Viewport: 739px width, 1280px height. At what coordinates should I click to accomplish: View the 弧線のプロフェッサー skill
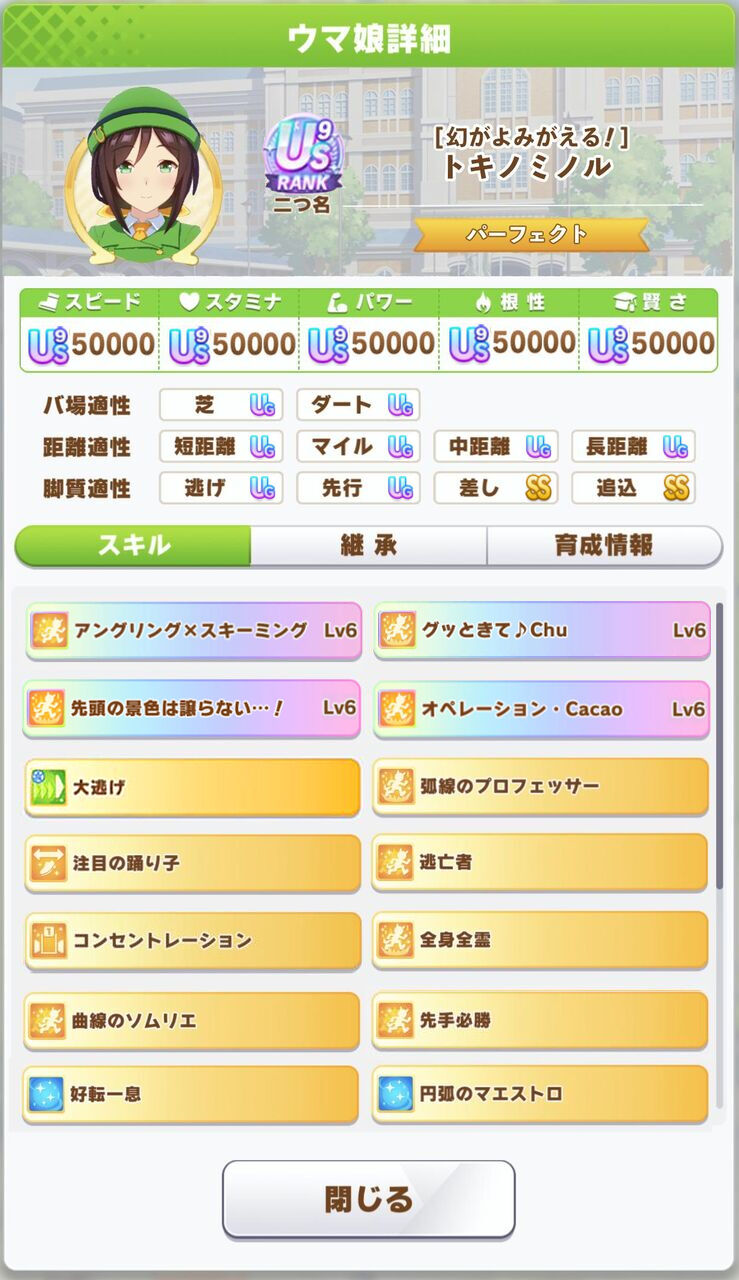(542, 787)
